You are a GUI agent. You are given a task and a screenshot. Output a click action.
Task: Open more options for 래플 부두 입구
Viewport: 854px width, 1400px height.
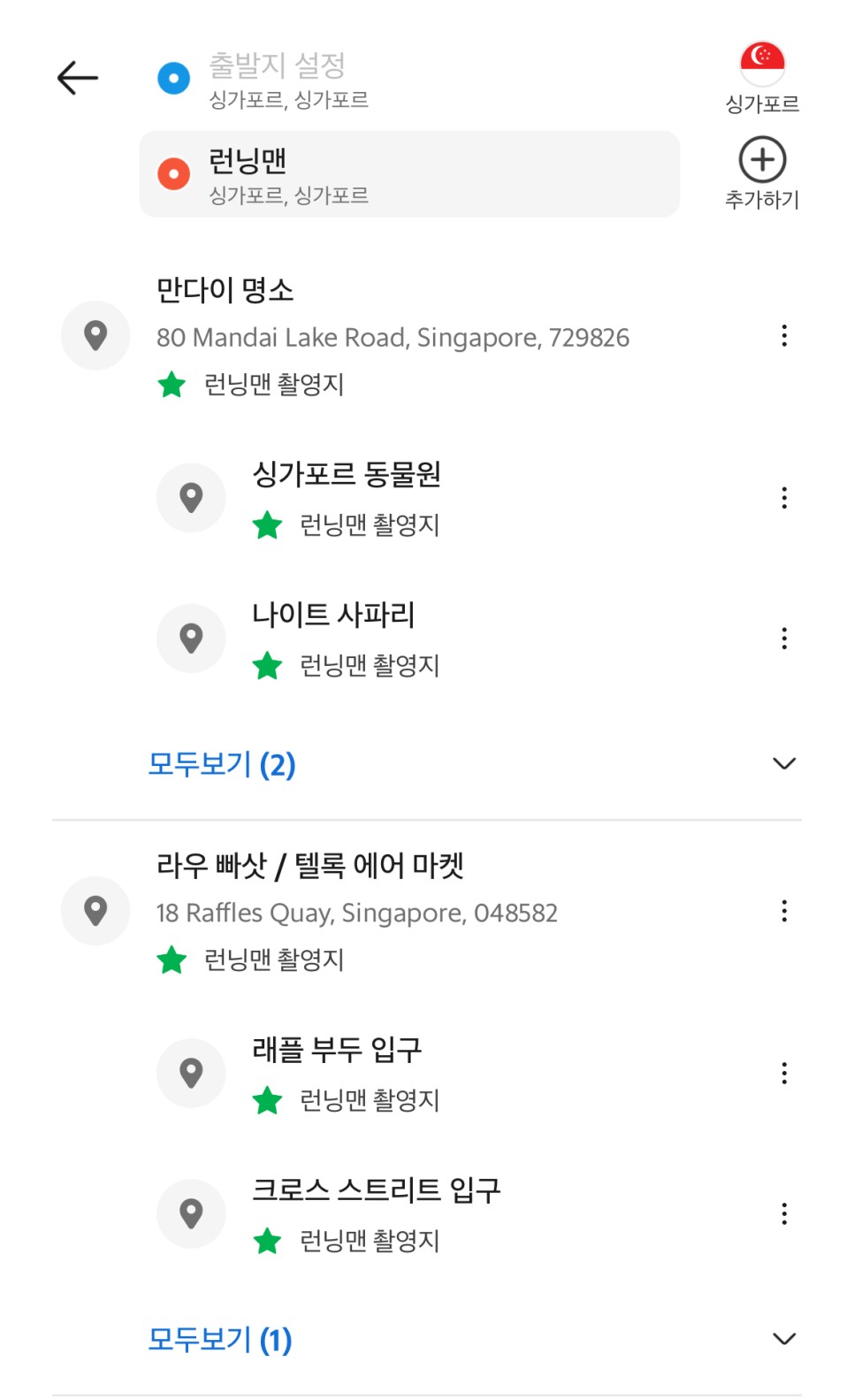784,1073
